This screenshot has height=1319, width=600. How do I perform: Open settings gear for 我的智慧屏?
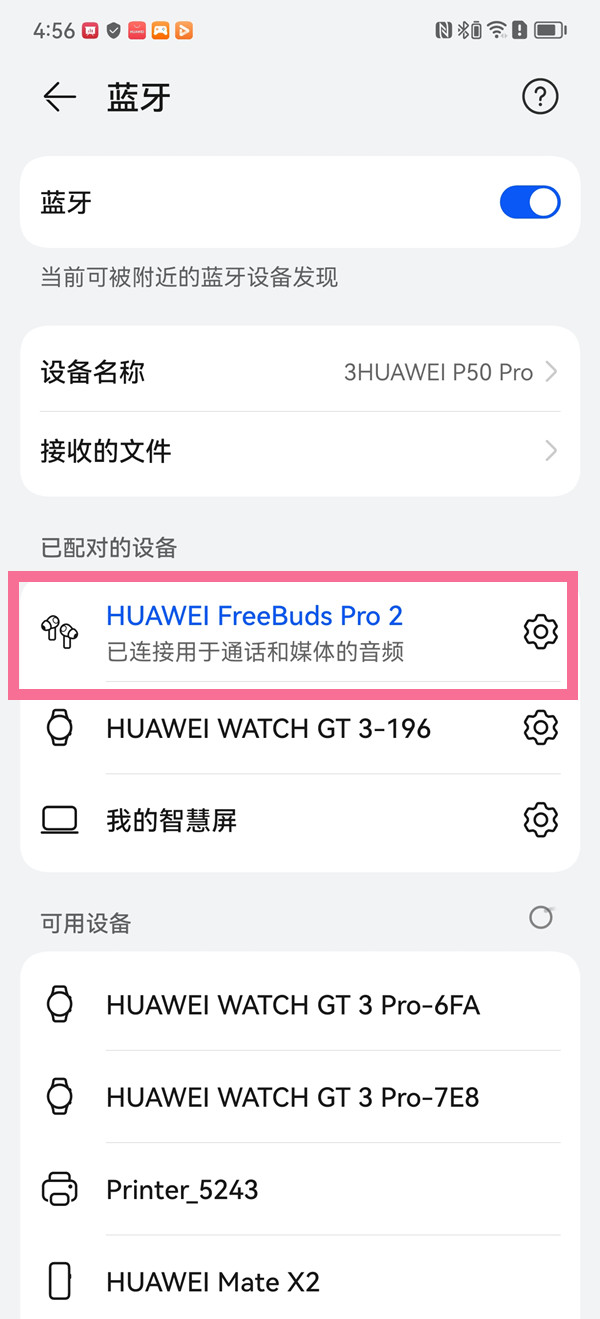click(x=540, y=821)
